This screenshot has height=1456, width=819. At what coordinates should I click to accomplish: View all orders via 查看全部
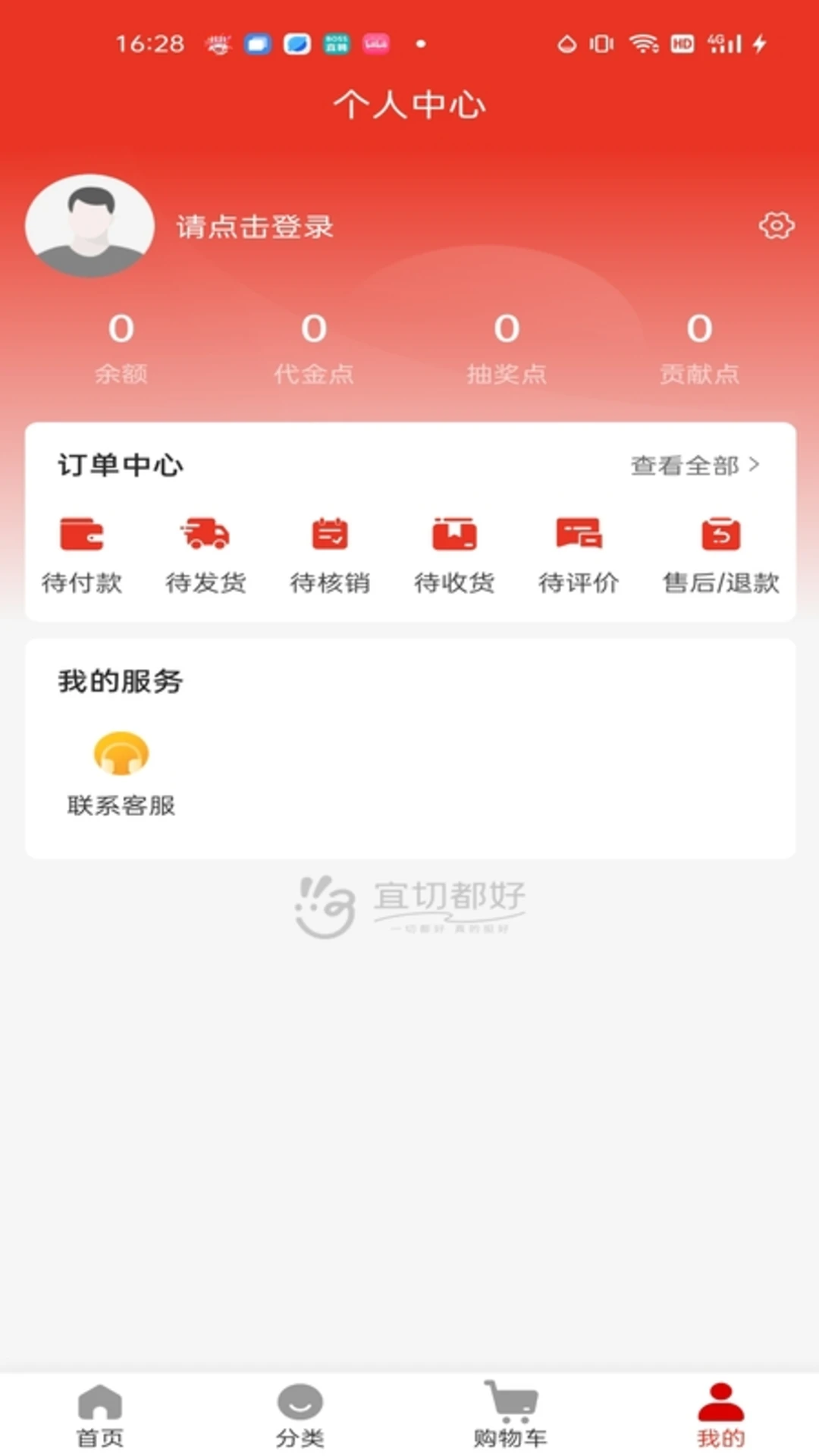tap(695, 466)
